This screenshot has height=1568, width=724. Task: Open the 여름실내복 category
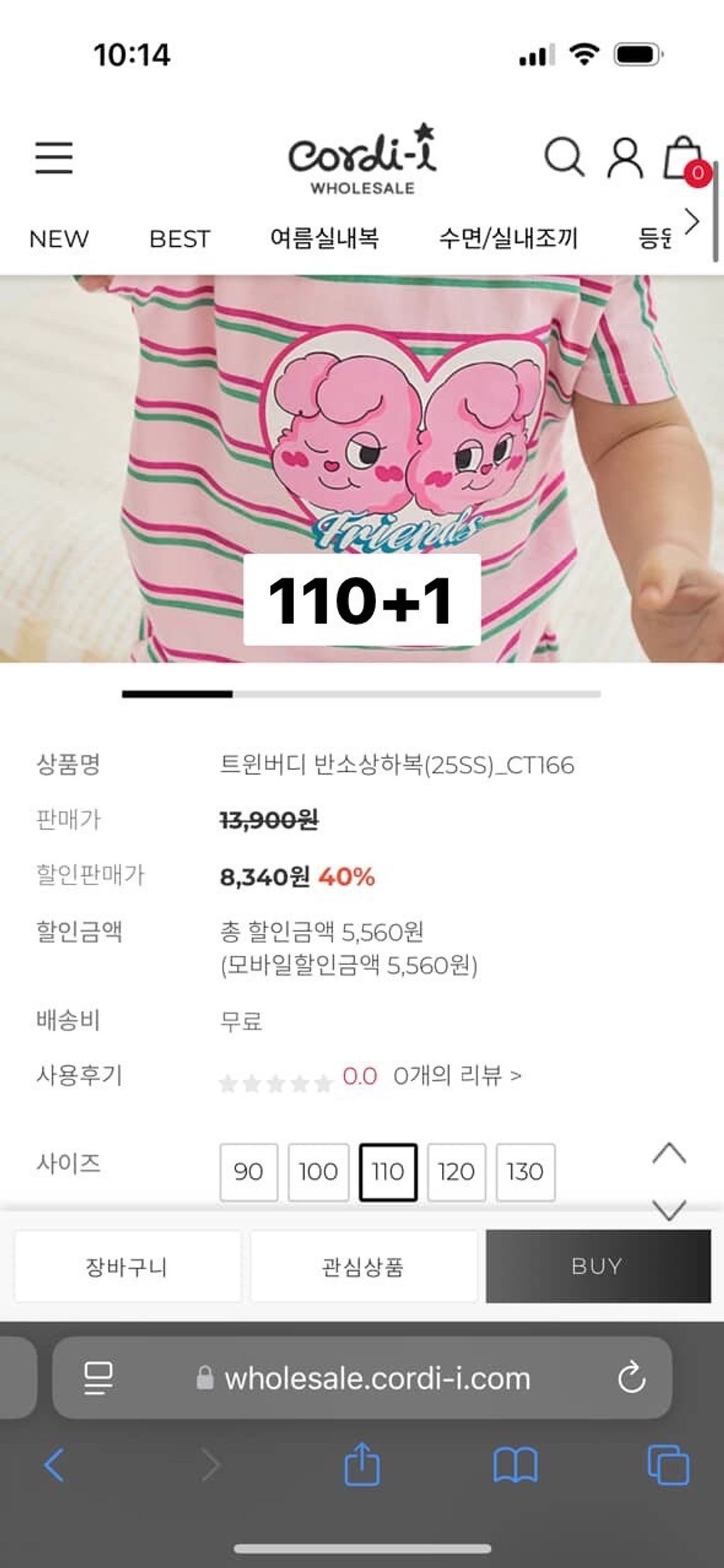[325, 238]
